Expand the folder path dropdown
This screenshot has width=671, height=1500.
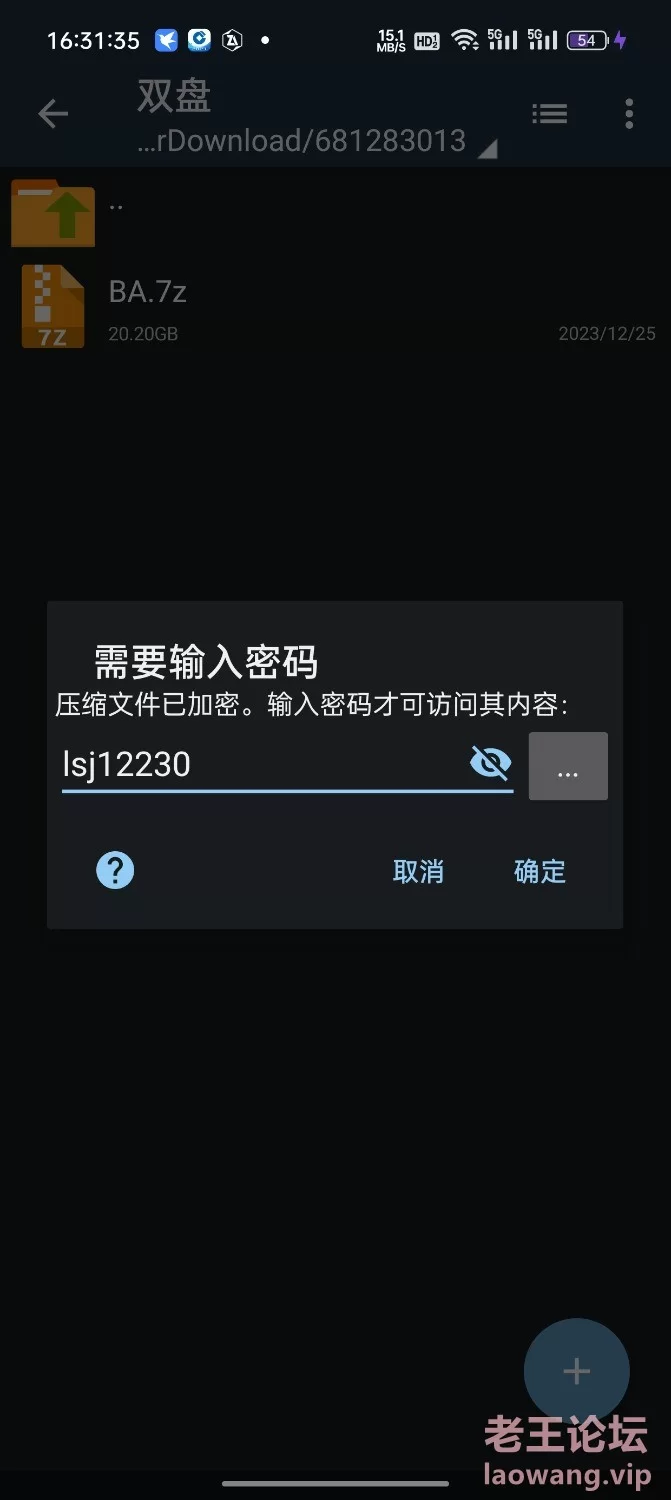pyautogui.click(x=487, y=149)
